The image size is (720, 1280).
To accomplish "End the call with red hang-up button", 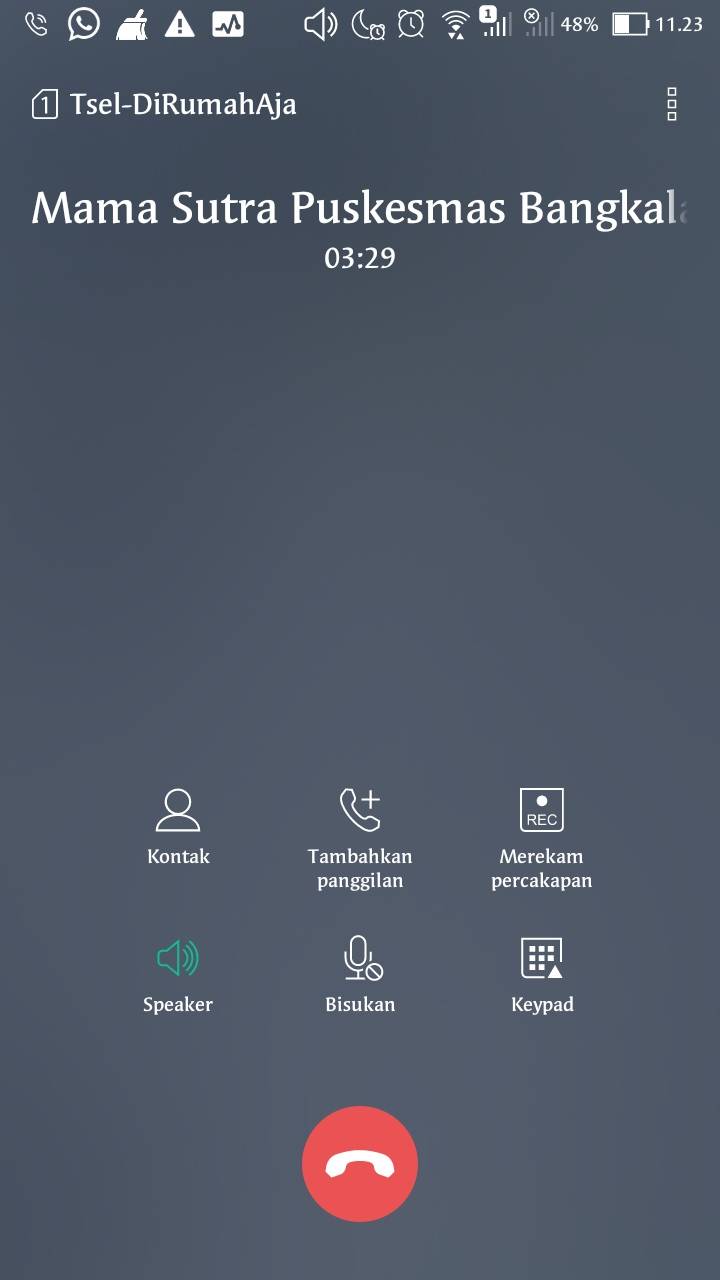I will 360,1164.
